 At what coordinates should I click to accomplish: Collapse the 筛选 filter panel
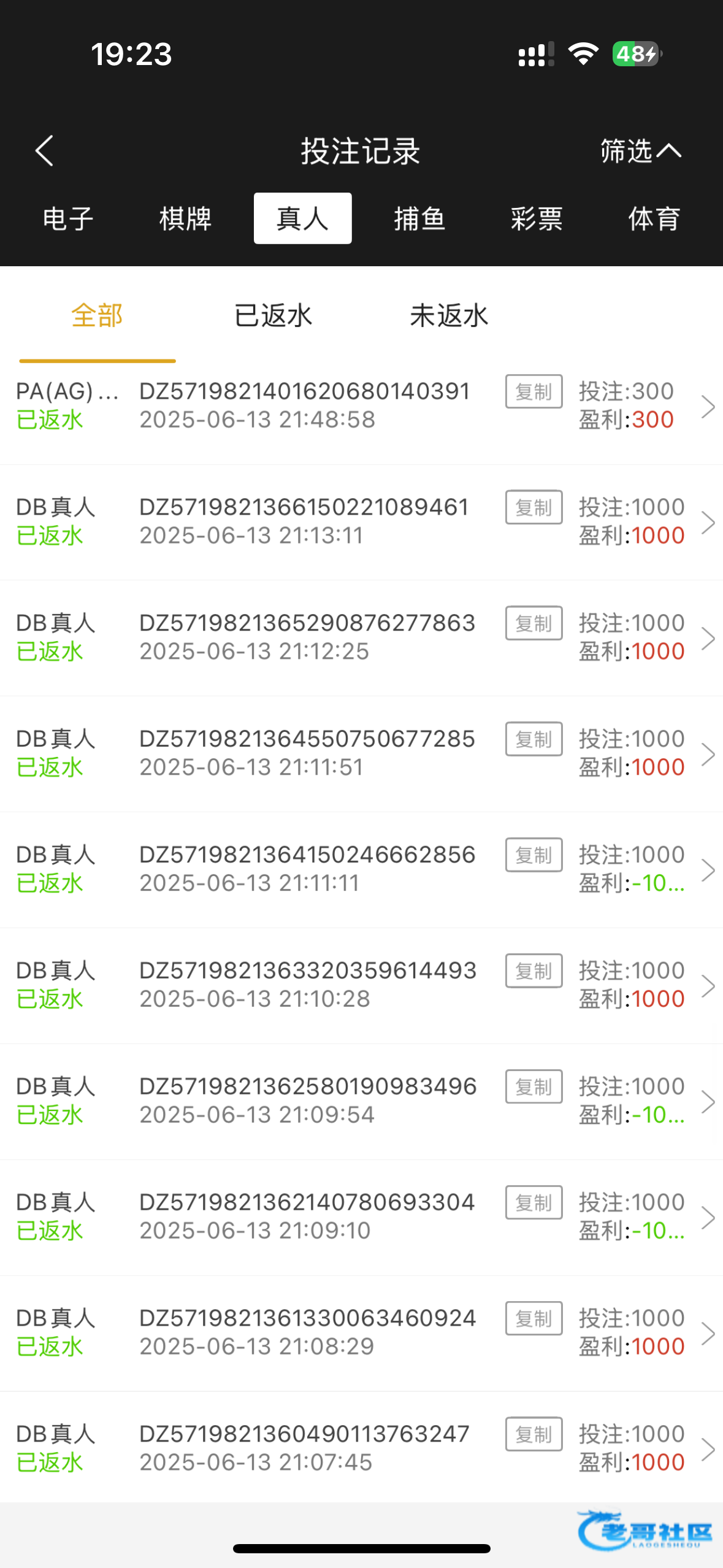pyautogui.click(x=640, y=151)
